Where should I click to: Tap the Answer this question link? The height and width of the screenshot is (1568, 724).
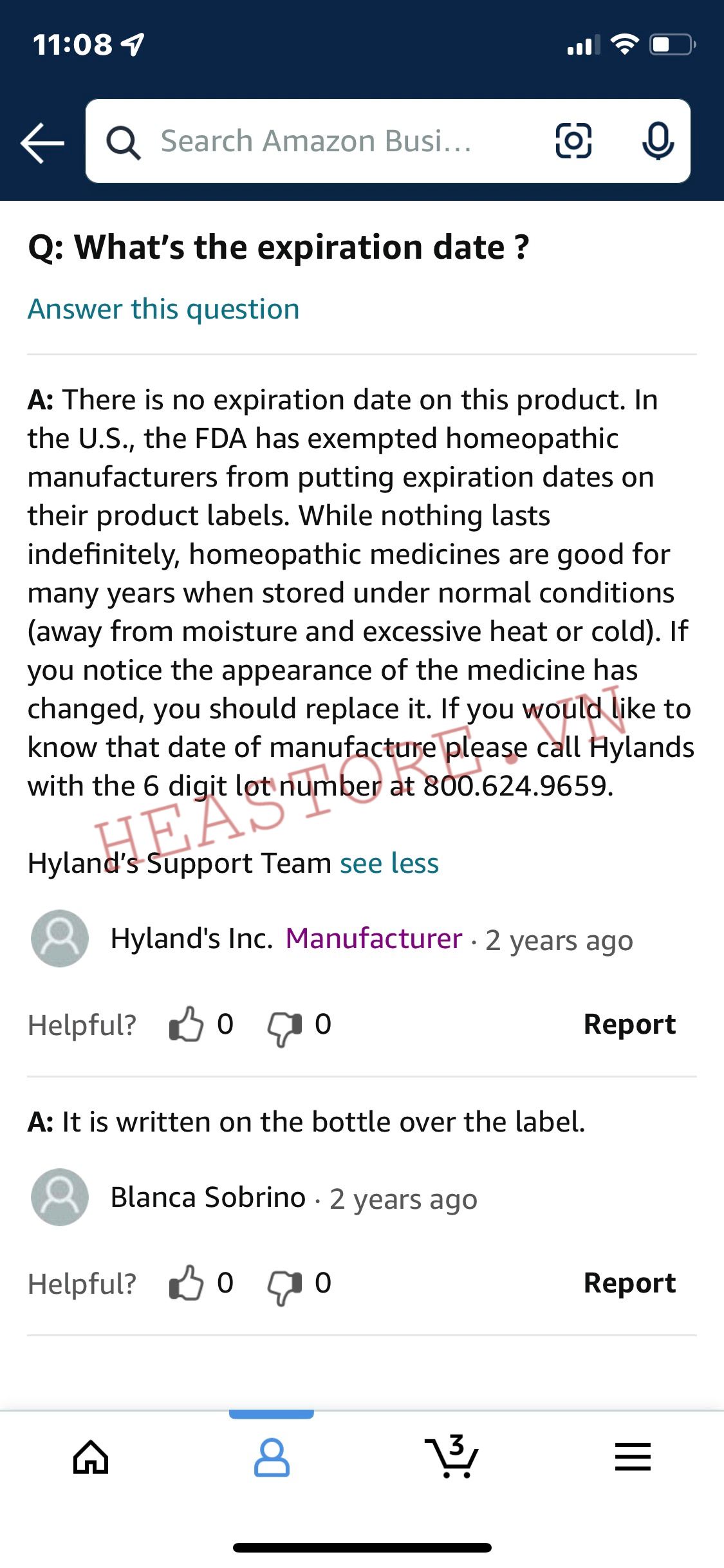(163, 309)
